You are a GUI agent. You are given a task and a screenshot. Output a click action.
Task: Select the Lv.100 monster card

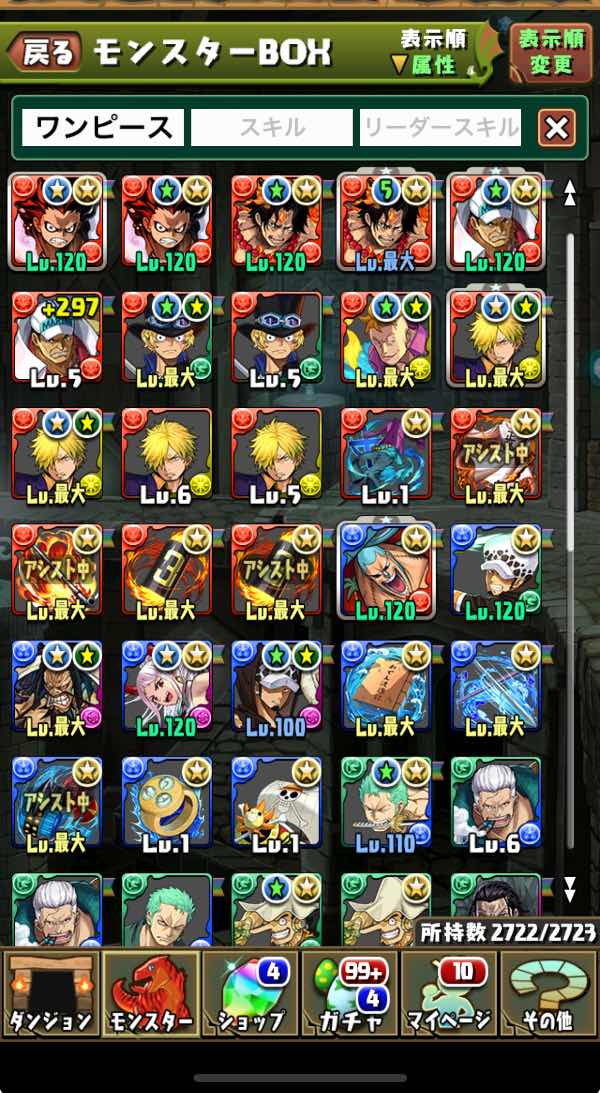276,688
